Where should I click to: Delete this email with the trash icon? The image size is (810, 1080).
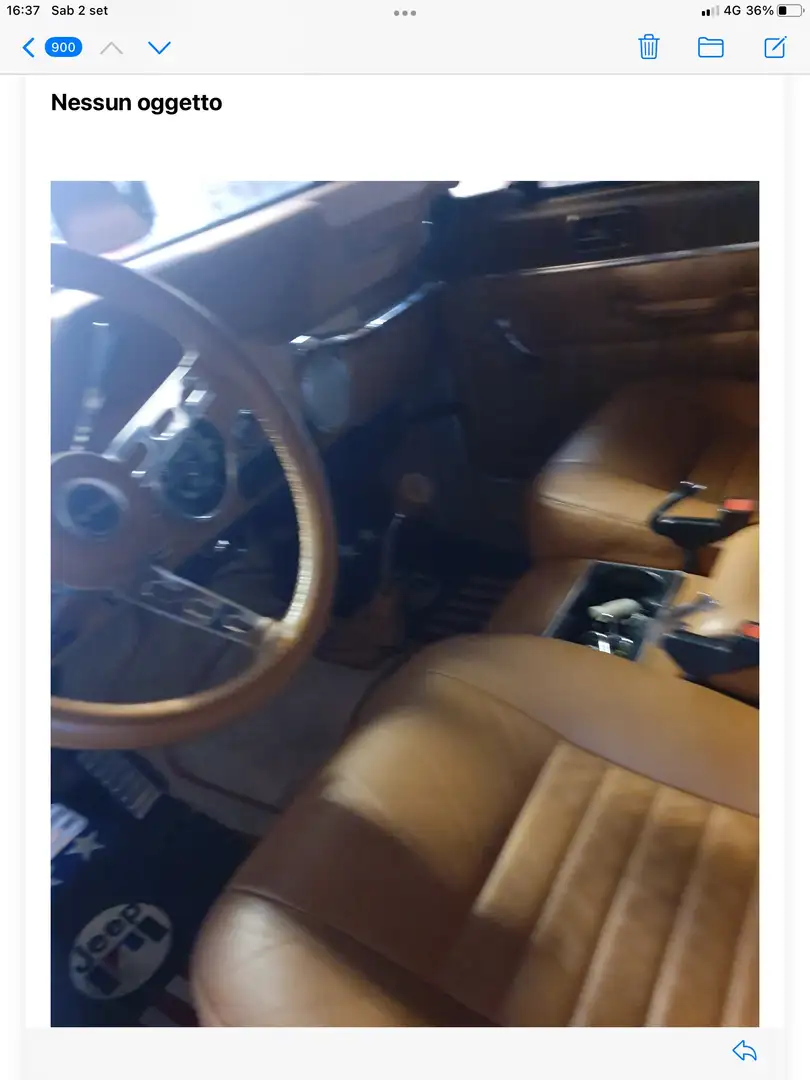[x=649, y=47]
